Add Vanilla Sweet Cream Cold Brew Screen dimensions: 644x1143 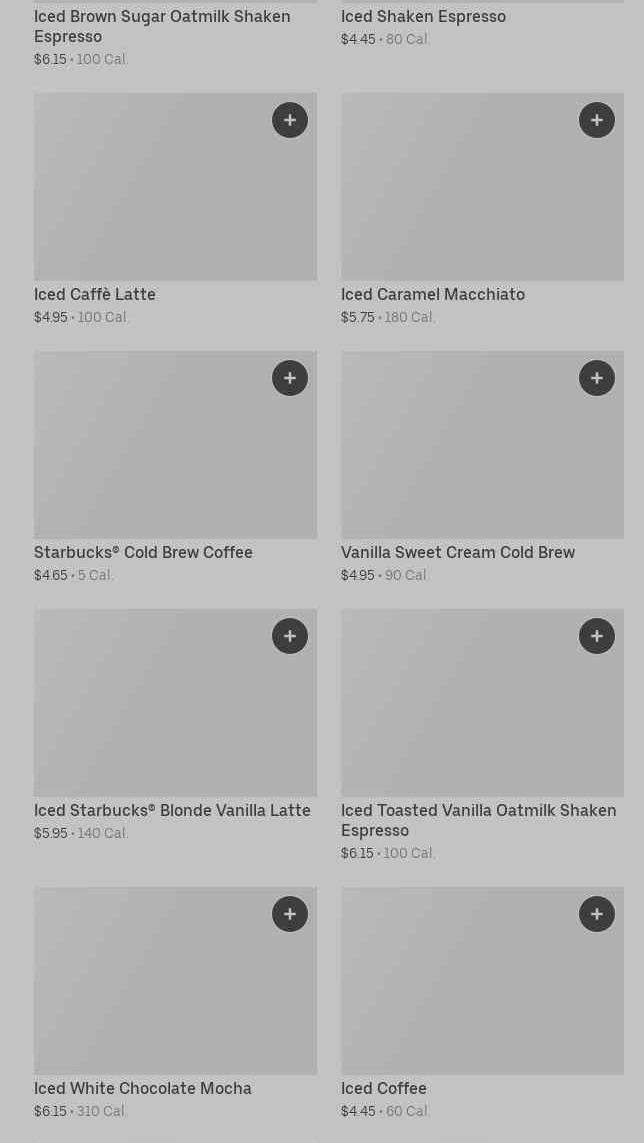597,378
